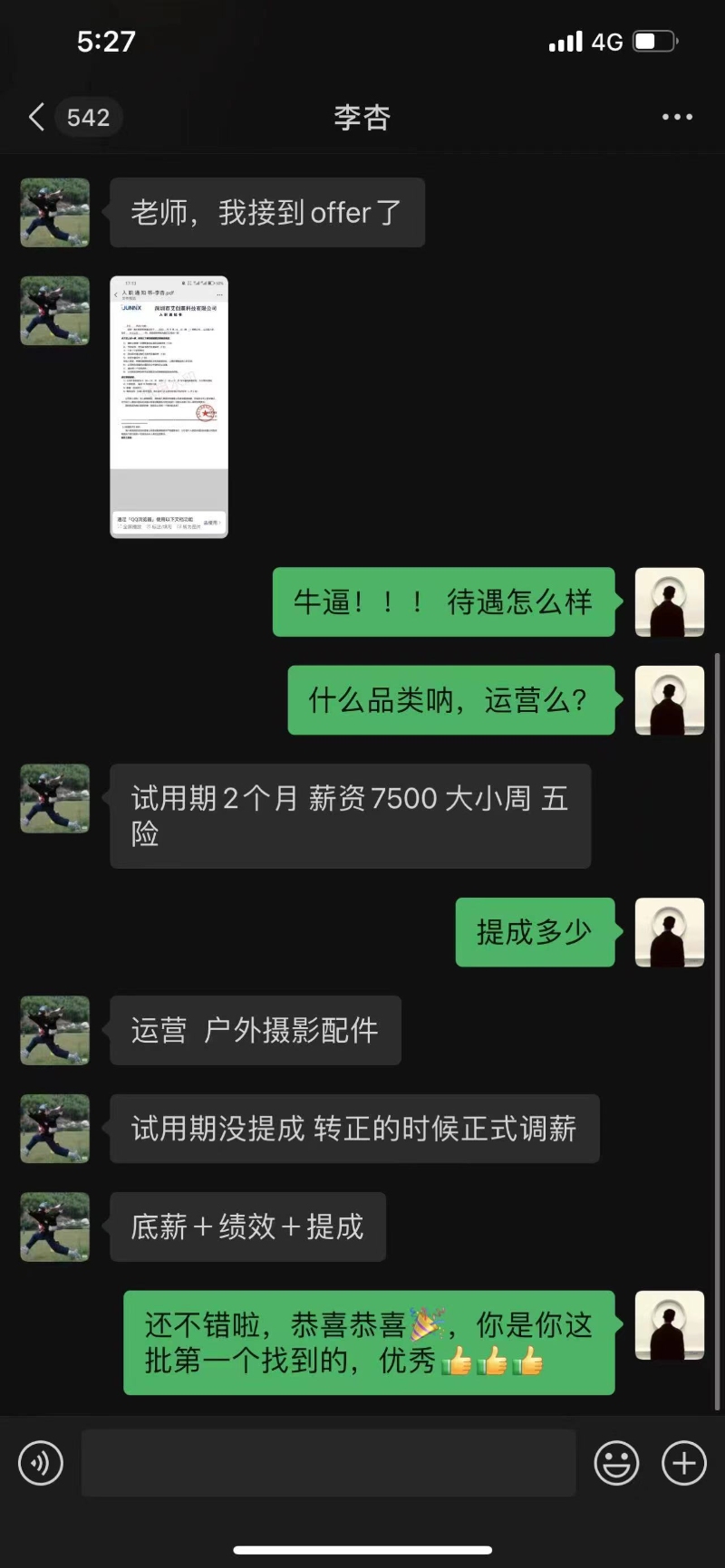
Task: Open the emoji sticker panel
Action: tap(616, 1463)
